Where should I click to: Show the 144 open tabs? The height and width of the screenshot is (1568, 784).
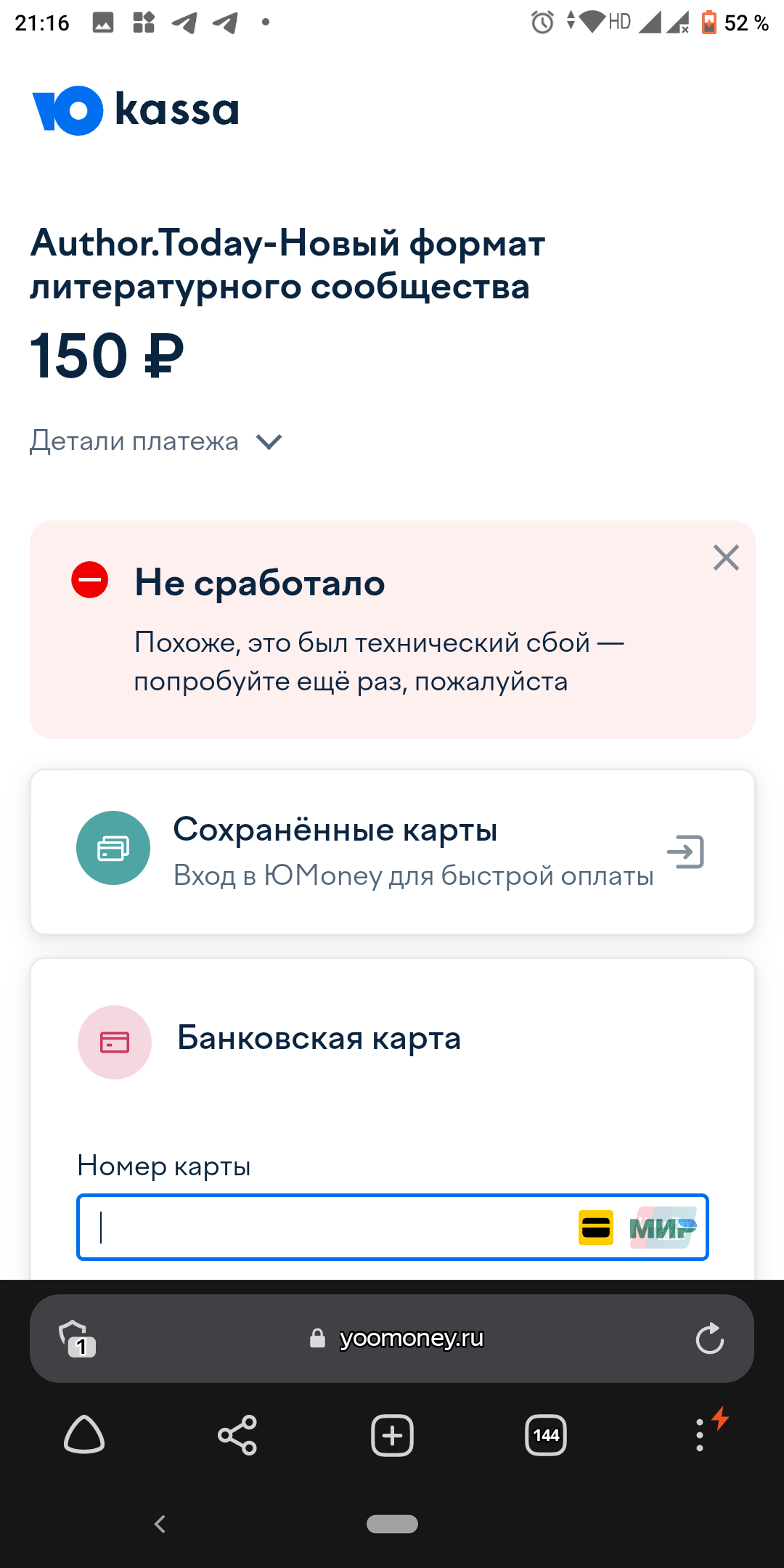tap(546, 1435)
